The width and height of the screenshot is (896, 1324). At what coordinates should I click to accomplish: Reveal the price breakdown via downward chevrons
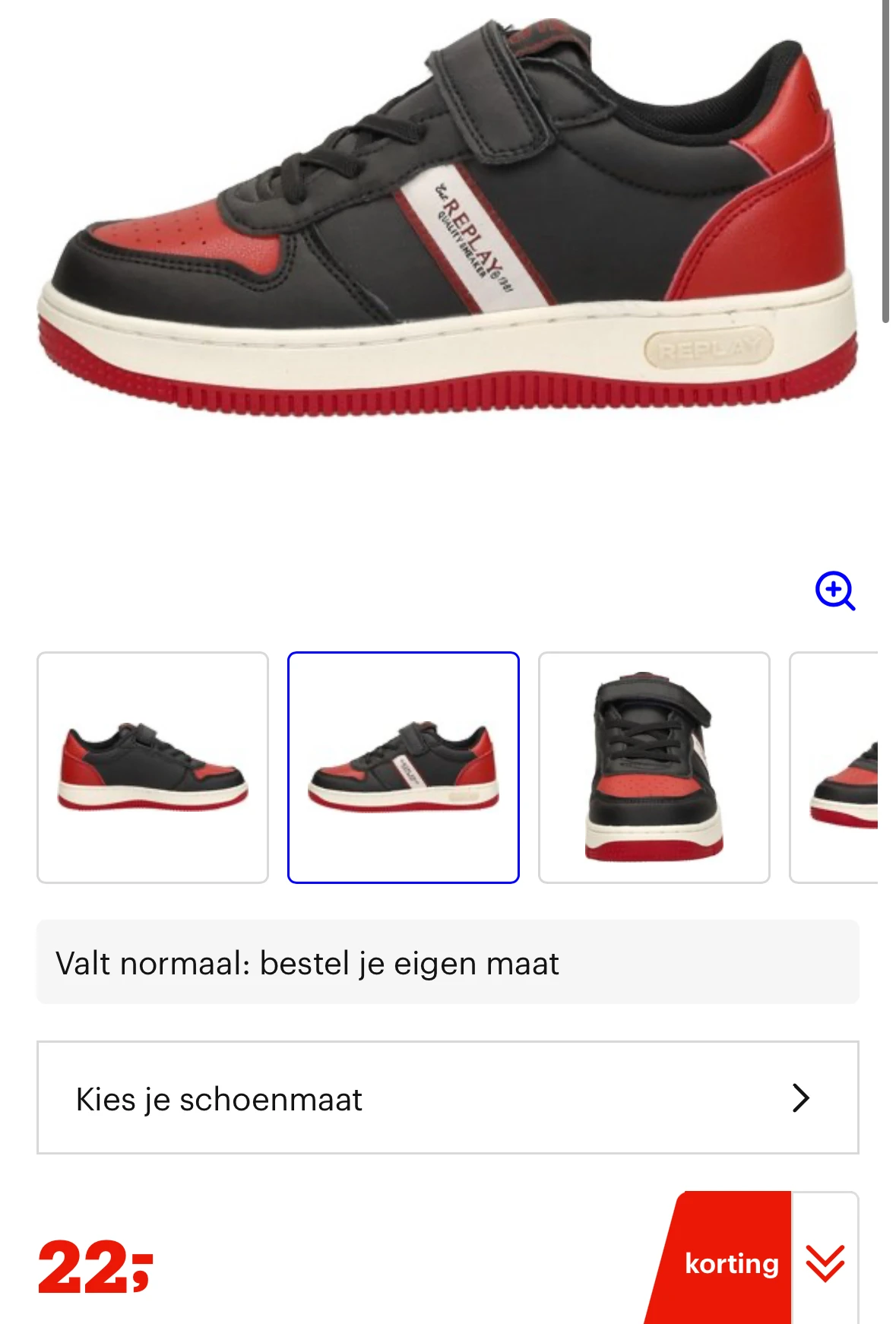click(826, 1264)
